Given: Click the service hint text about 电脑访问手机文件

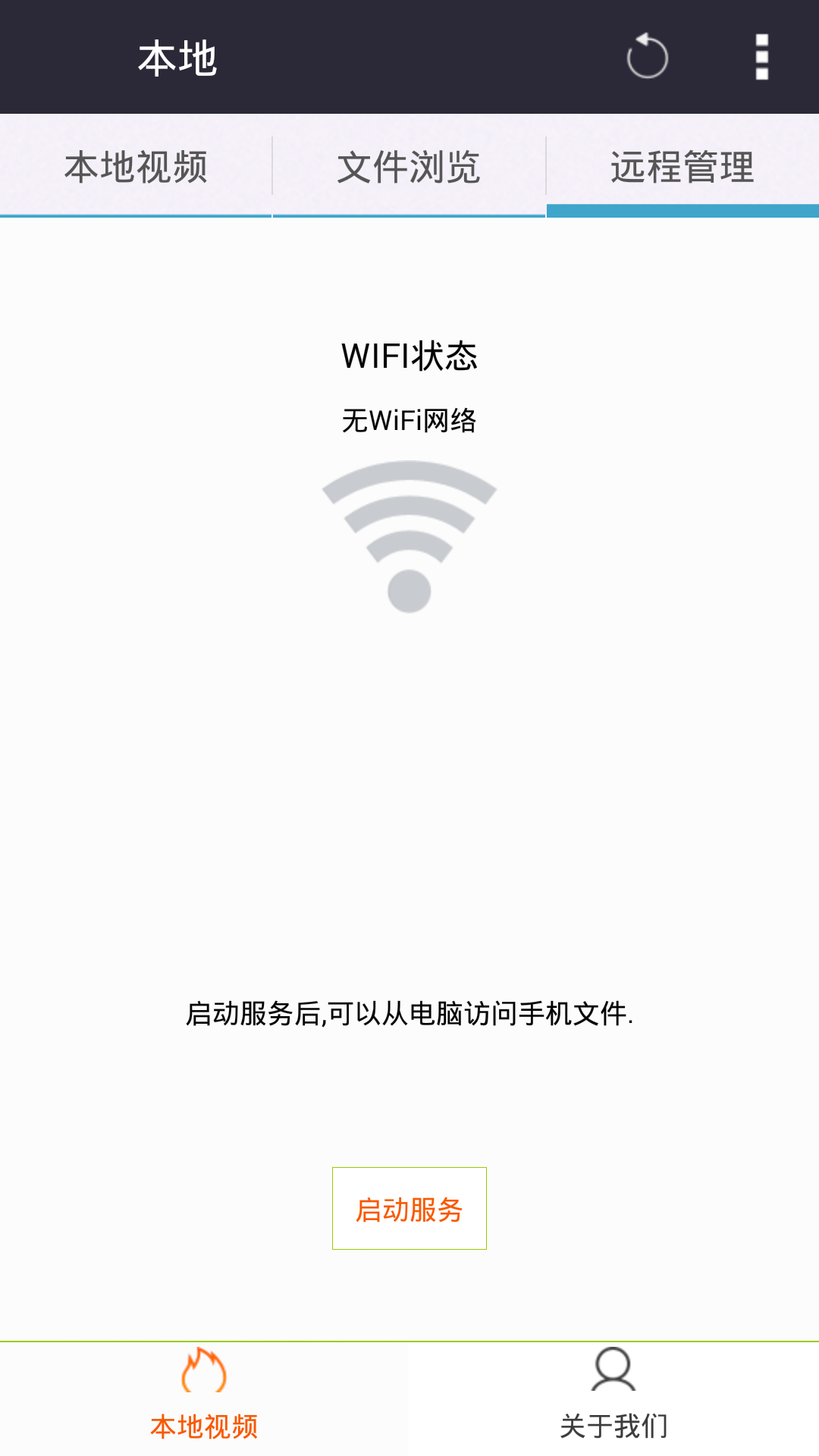Looking at the screenshot, I should pyautogui.click(x=409, y=1015).
